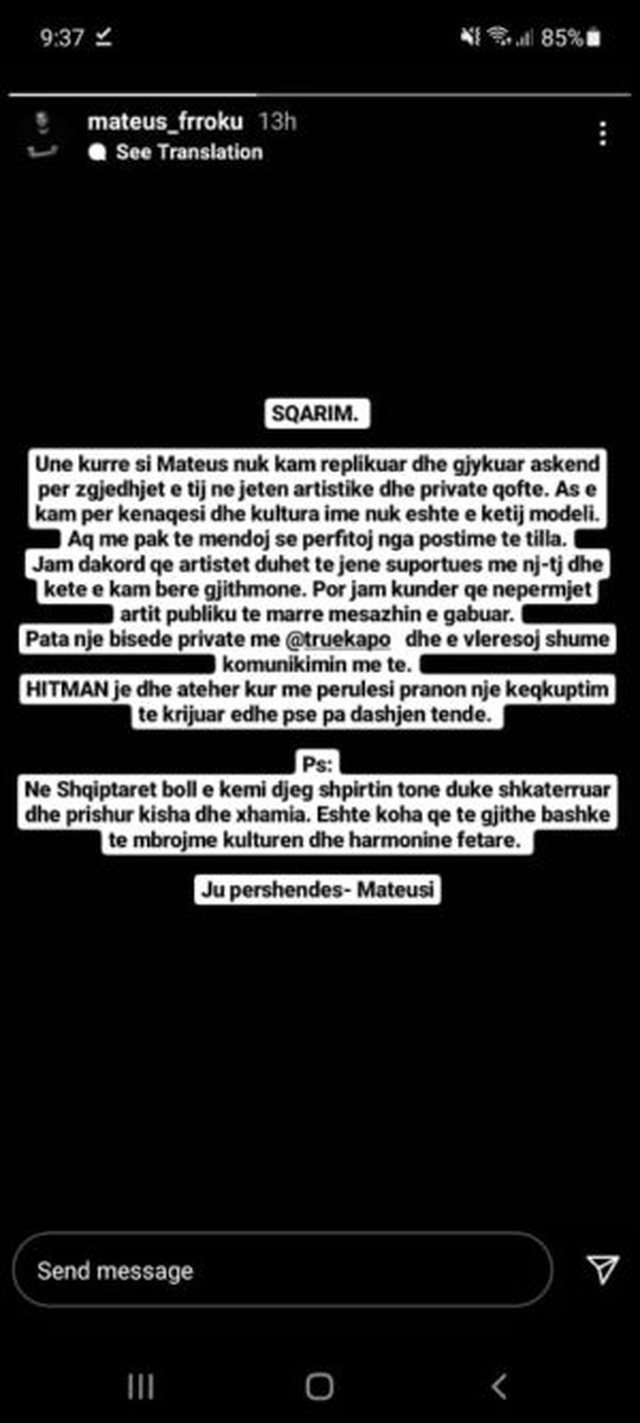
Task: Share this story via paper plane icon
Action: pyautogui.click(x=602, y=1269)
